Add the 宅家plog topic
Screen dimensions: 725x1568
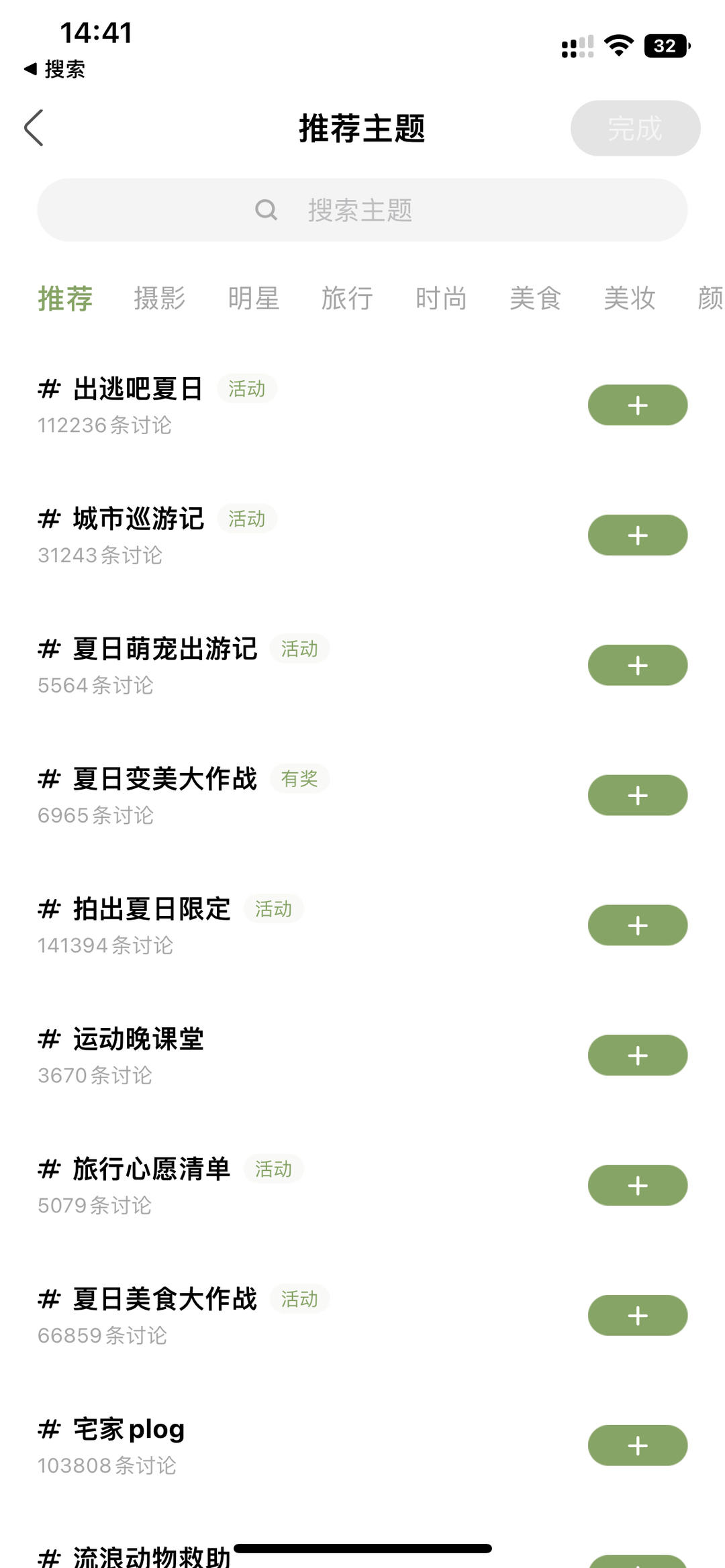click(x=637, y=1446)
